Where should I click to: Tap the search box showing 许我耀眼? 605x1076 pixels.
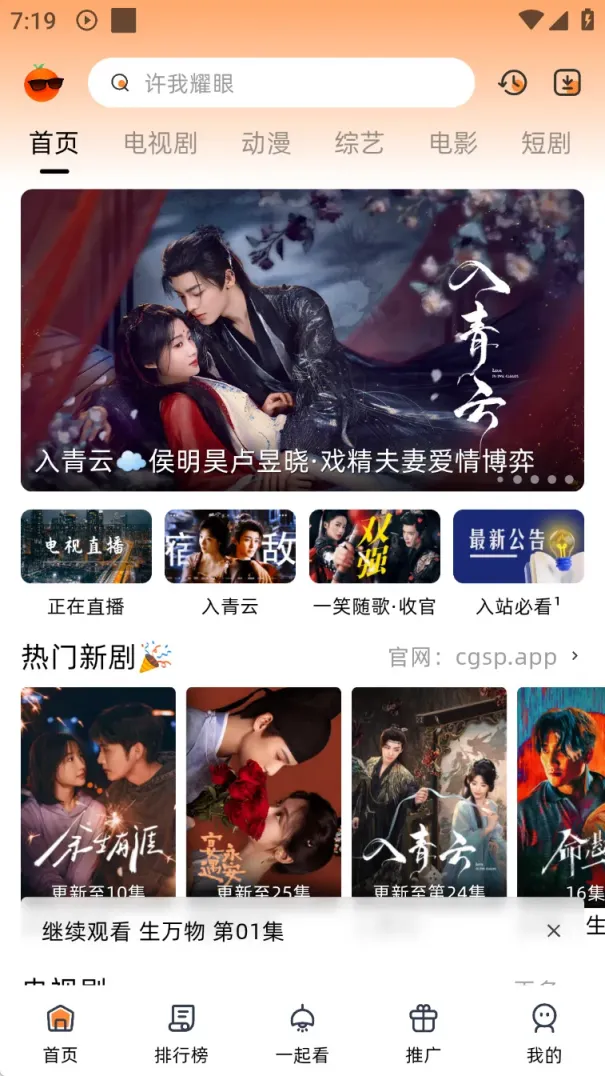pyautogui.click(x=281, y=83)
